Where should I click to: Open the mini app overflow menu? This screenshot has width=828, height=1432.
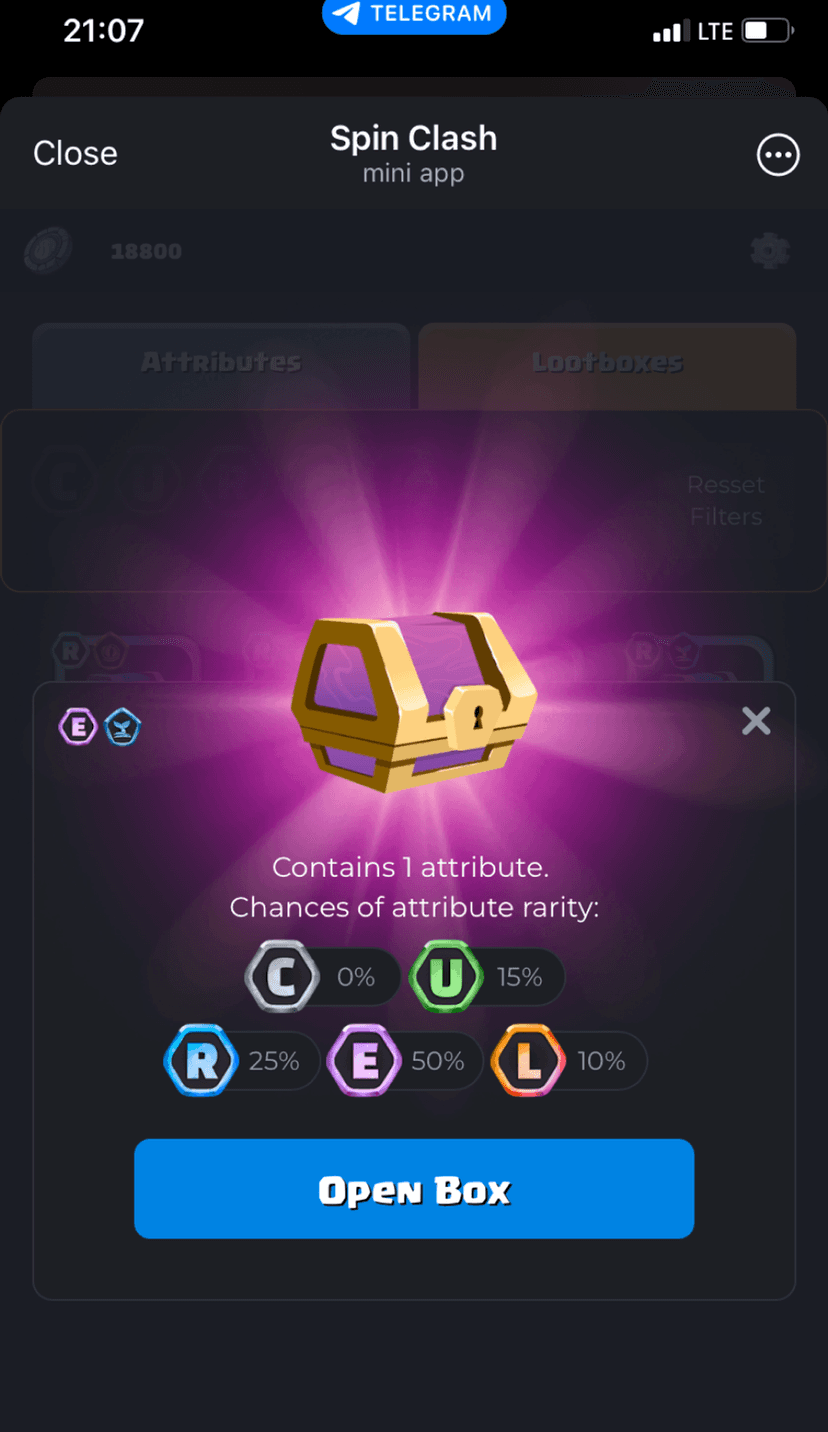click(777, 155)
